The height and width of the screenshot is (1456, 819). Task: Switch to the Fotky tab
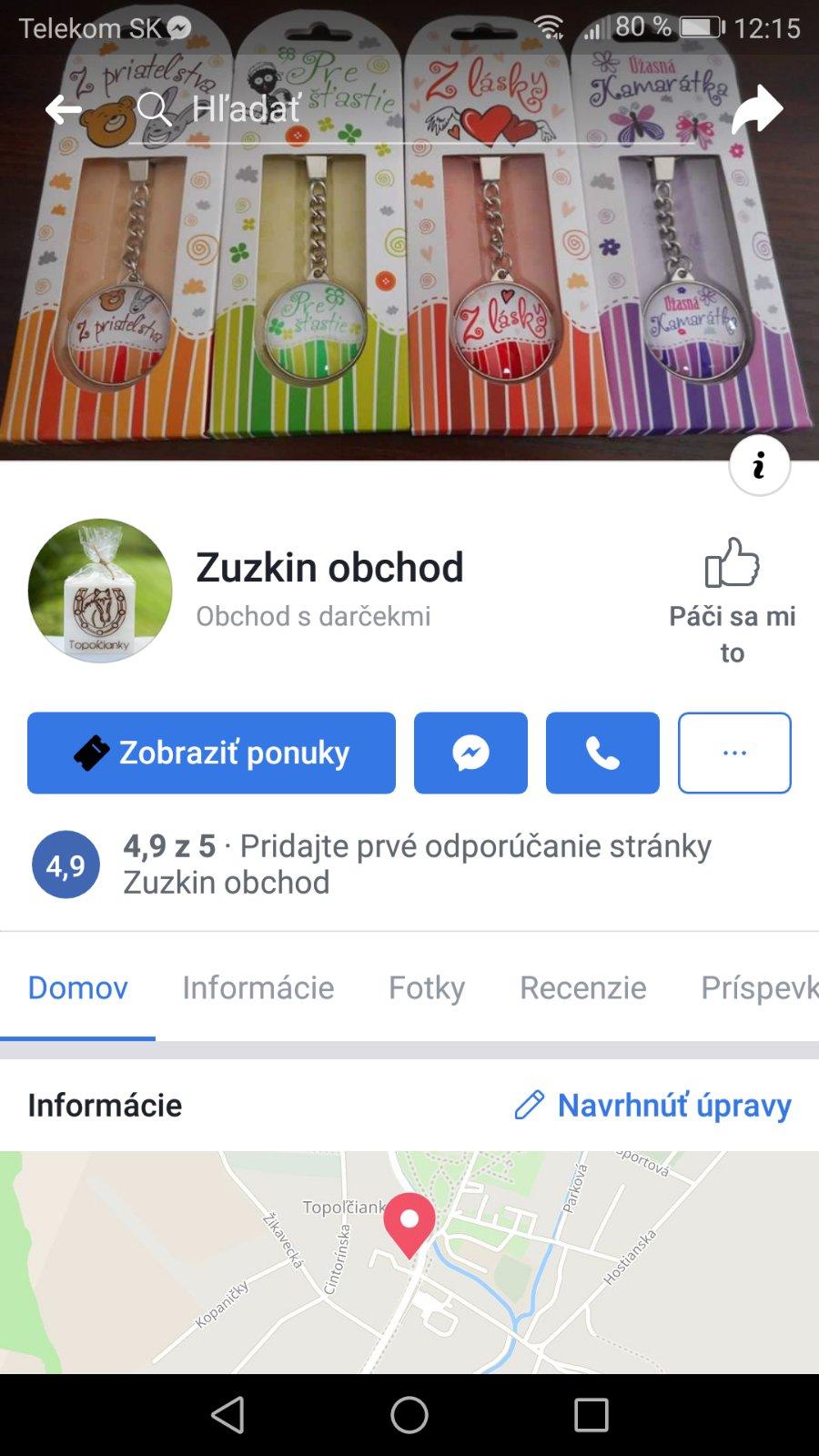(x=427, y=987)
